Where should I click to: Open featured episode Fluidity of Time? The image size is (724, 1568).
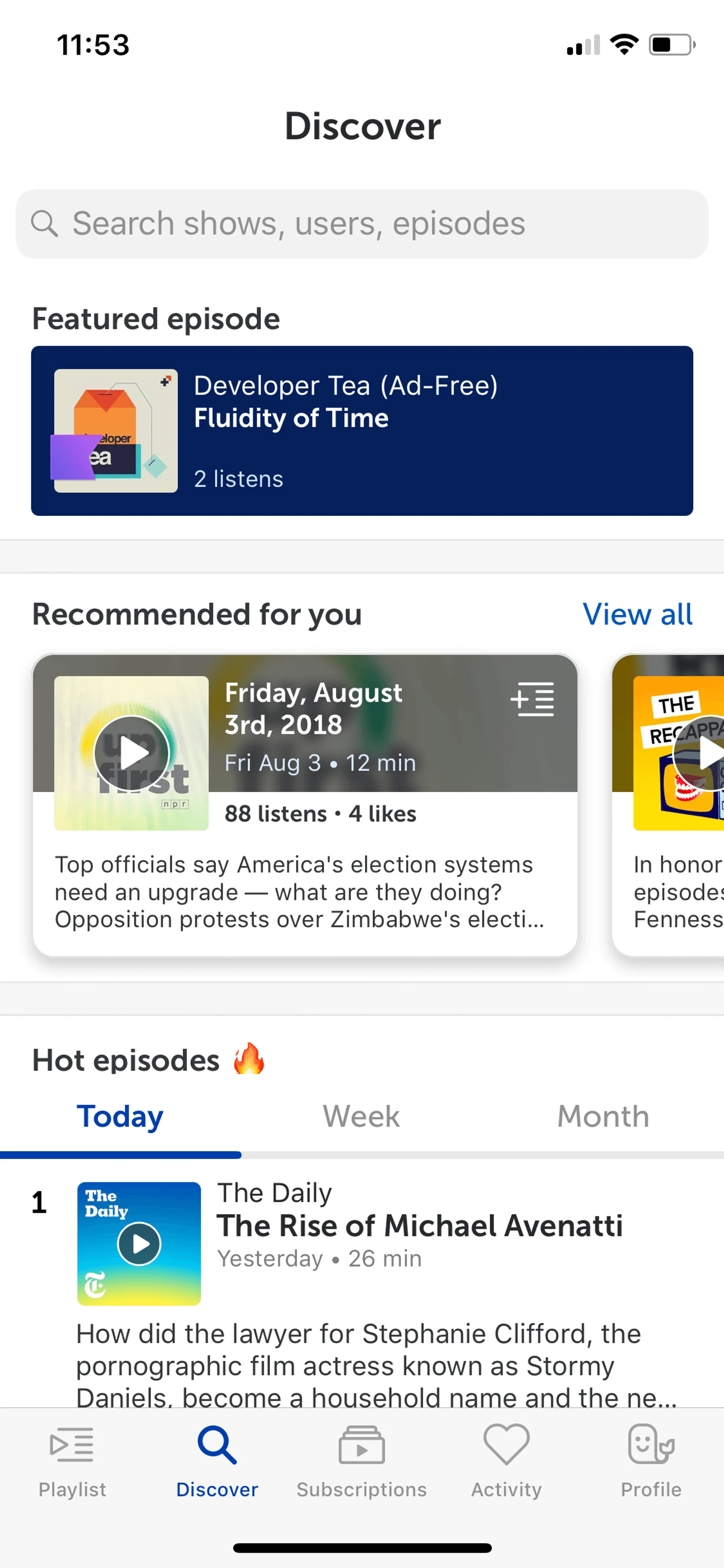[361, 430]
